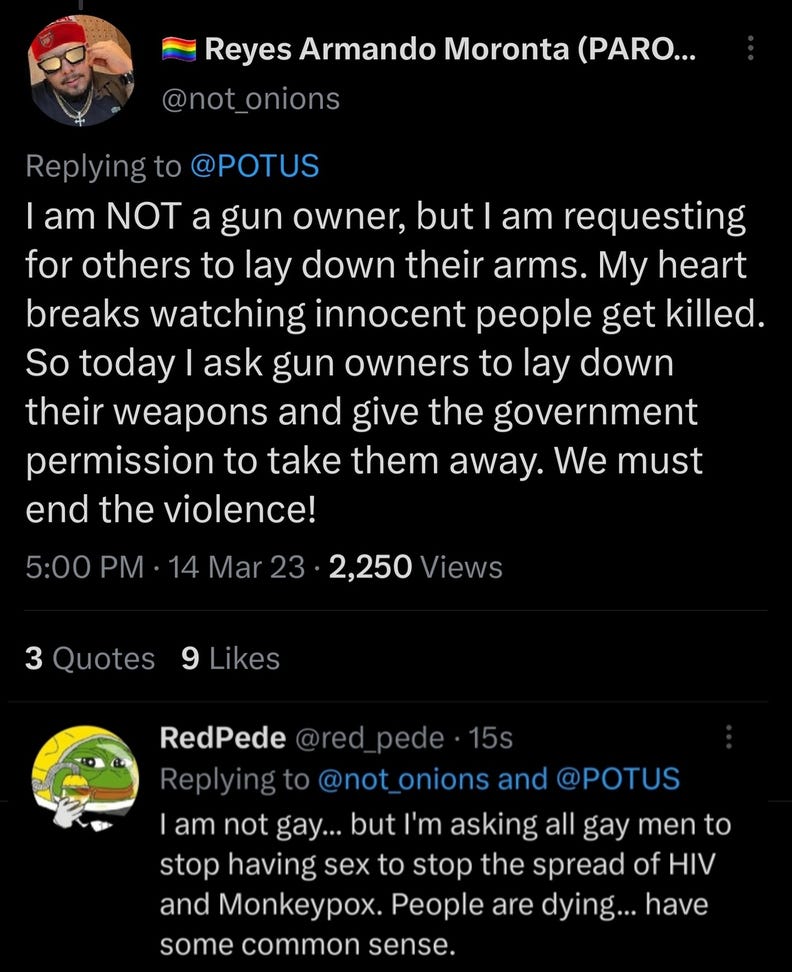Tap the Reyes Armando Moronta display name

[440, 47]
